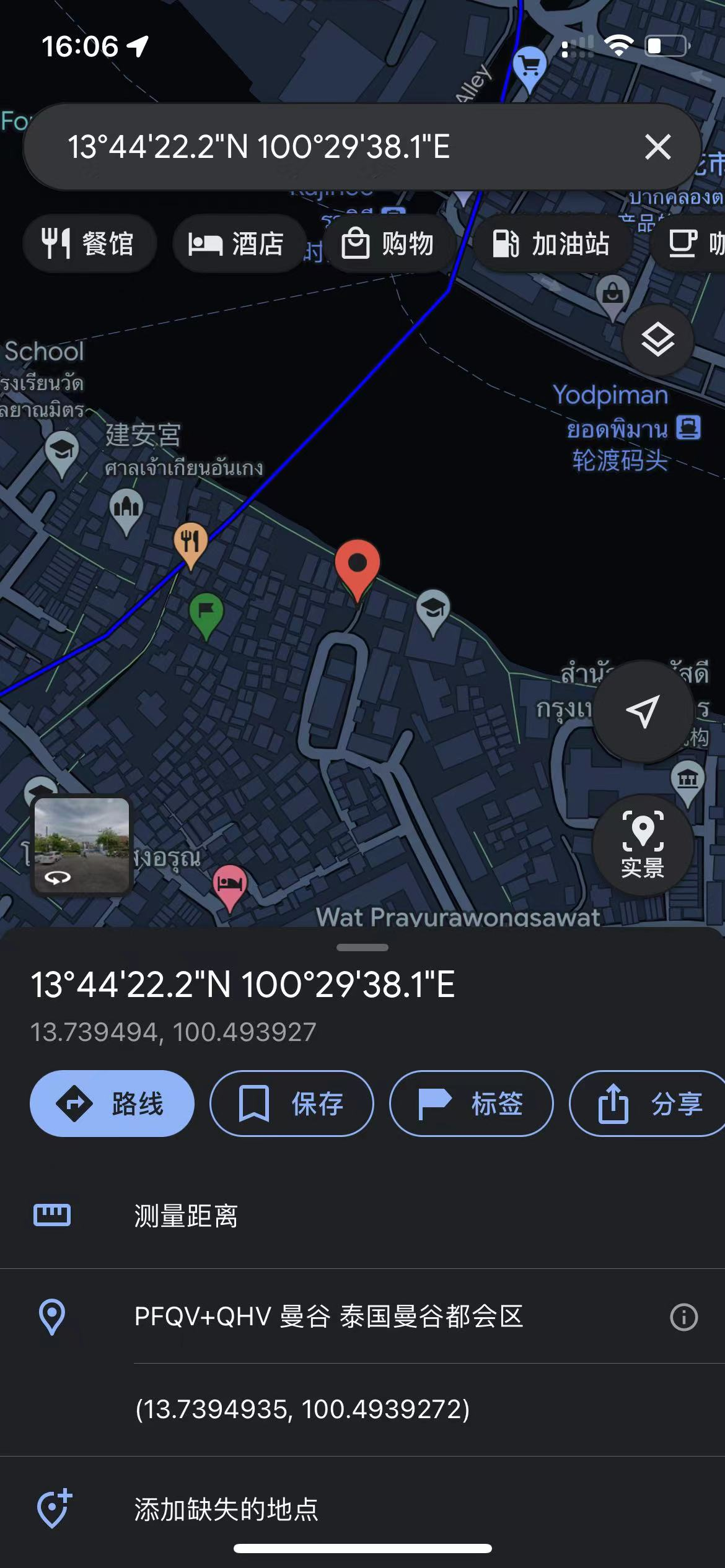Save this location with 保存
Screen dimensions: 725x1568
pos(292,1104)
